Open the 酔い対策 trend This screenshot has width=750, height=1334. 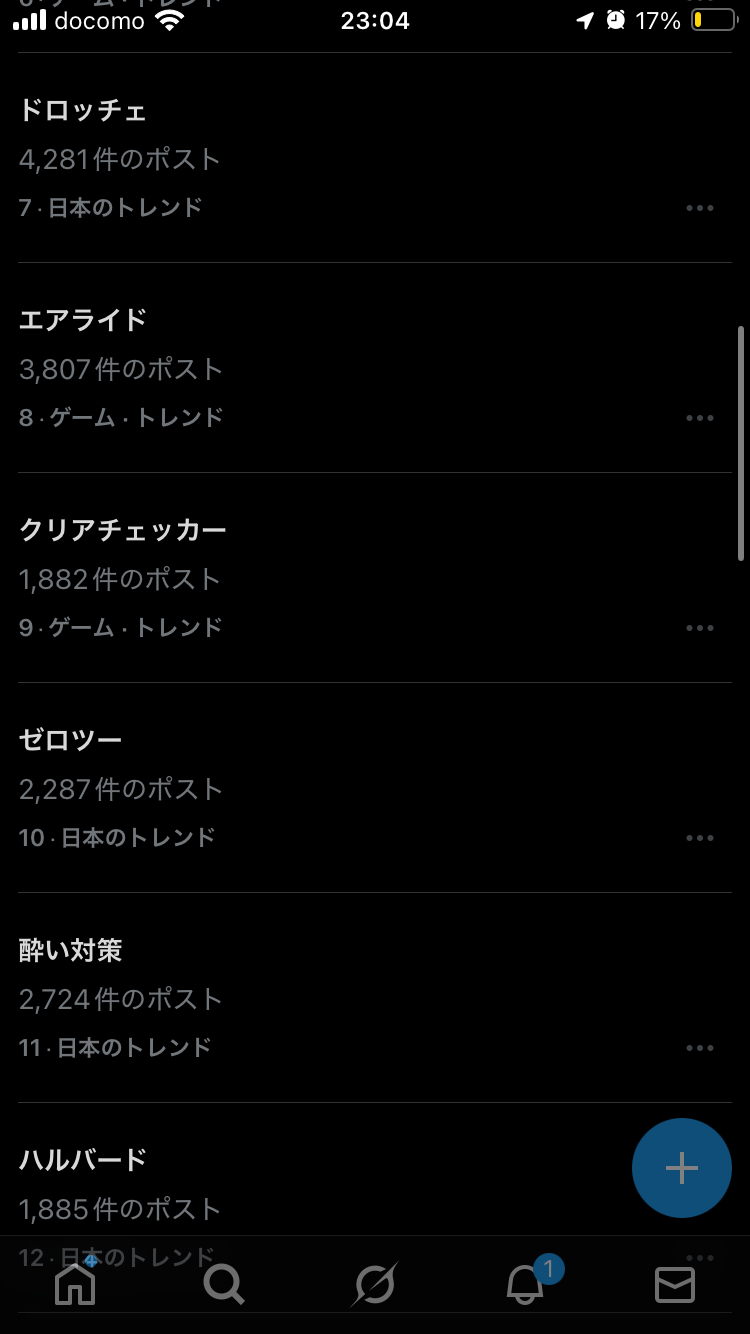[71, 951]
